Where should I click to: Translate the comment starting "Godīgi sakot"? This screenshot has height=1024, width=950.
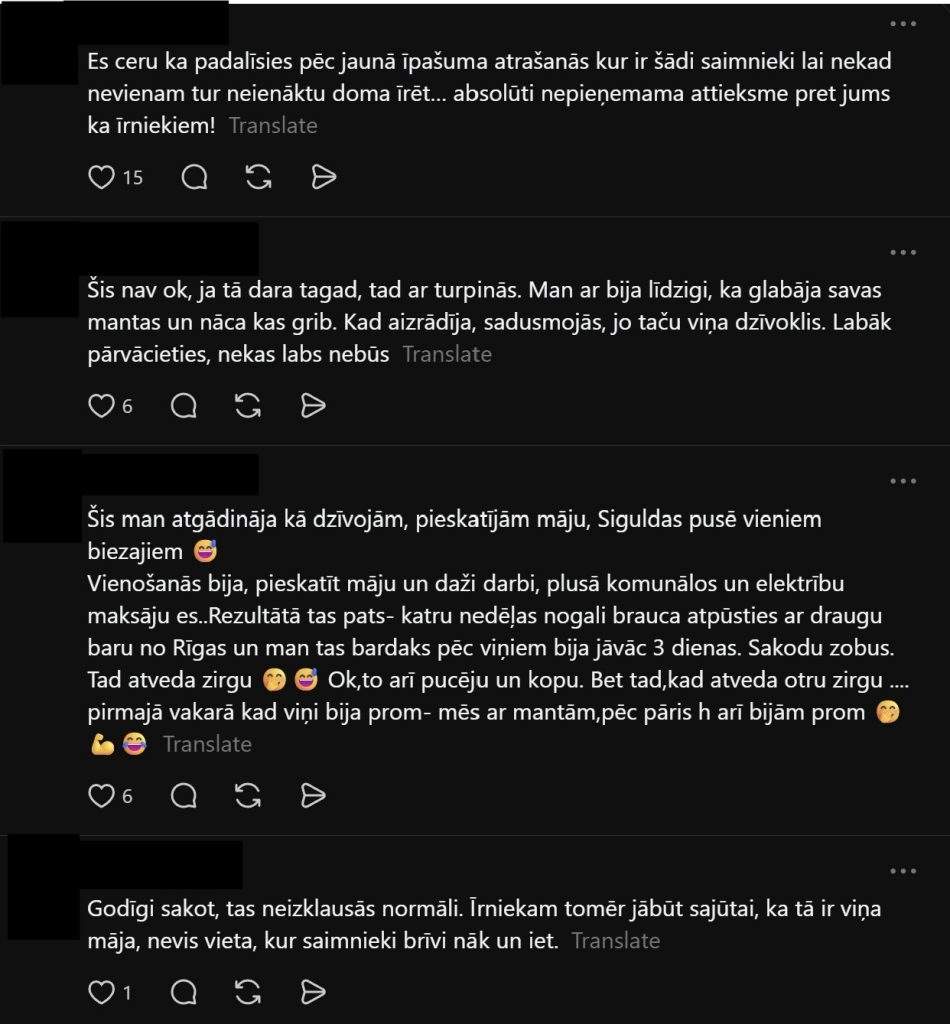click(616, 940)
